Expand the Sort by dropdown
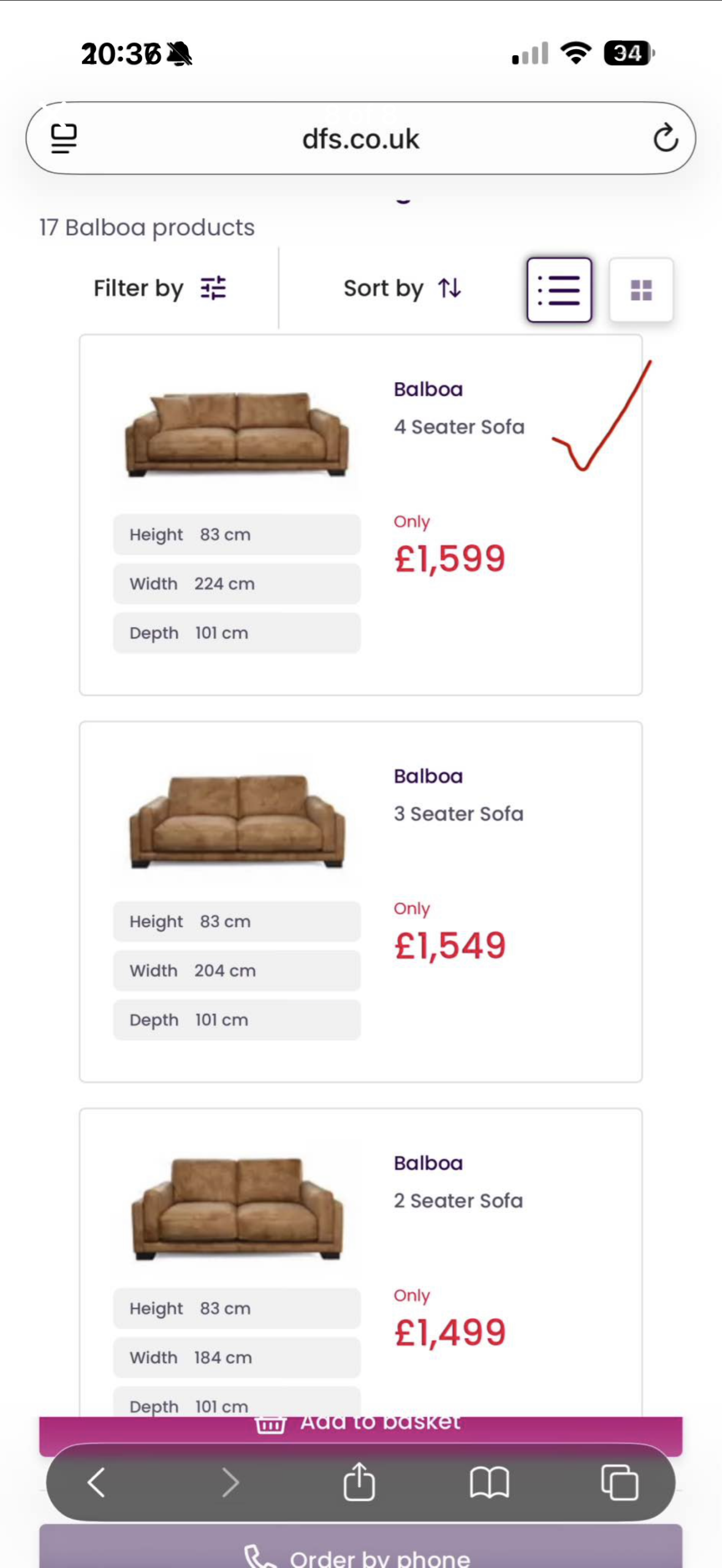This screenshot has height=1568, width=722. coord(403,288)
